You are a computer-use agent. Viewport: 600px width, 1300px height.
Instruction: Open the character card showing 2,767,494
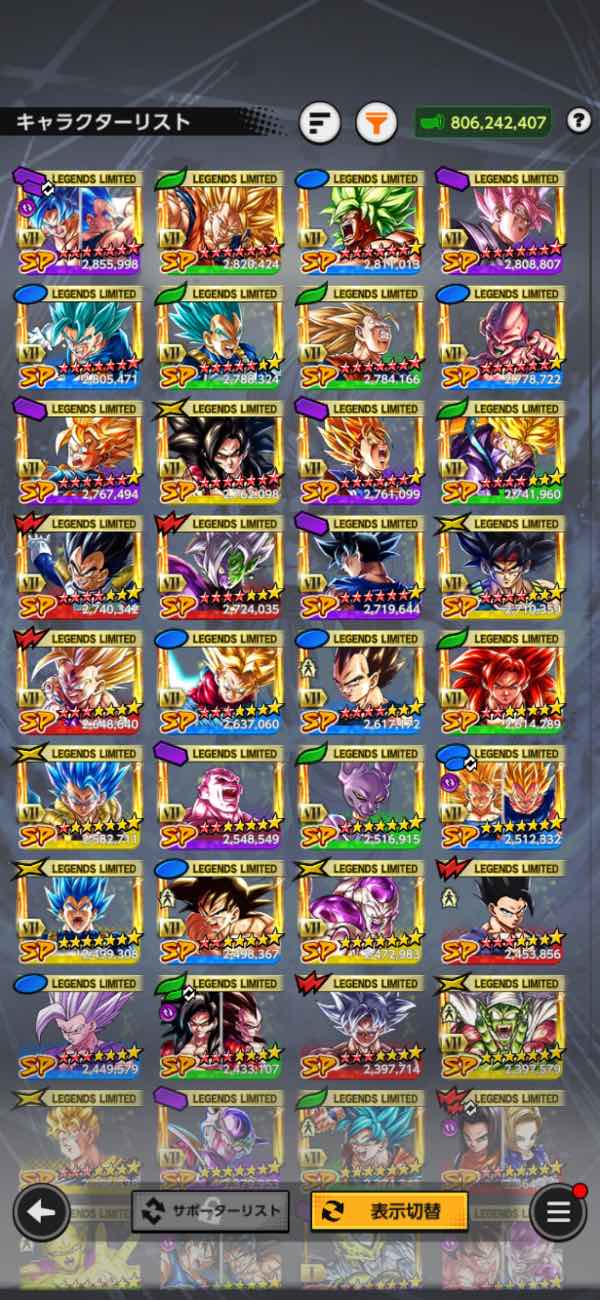coord(78,453)
